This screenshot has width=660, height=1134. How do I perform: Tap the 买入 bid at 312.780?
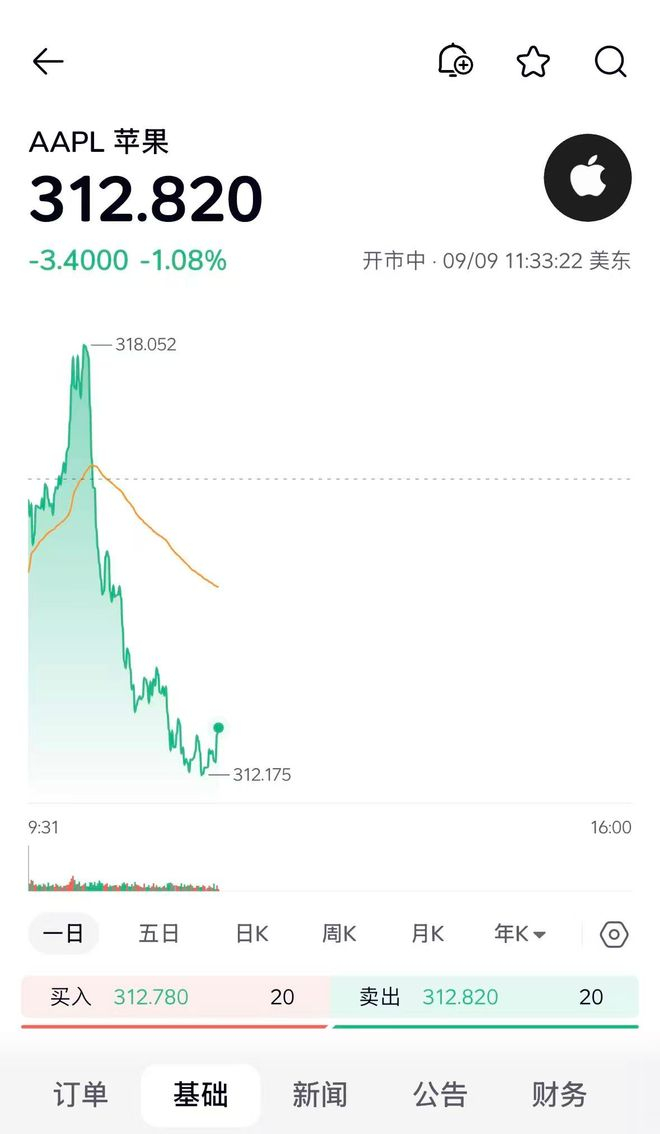pyautogui.click(x=175, y=997)
